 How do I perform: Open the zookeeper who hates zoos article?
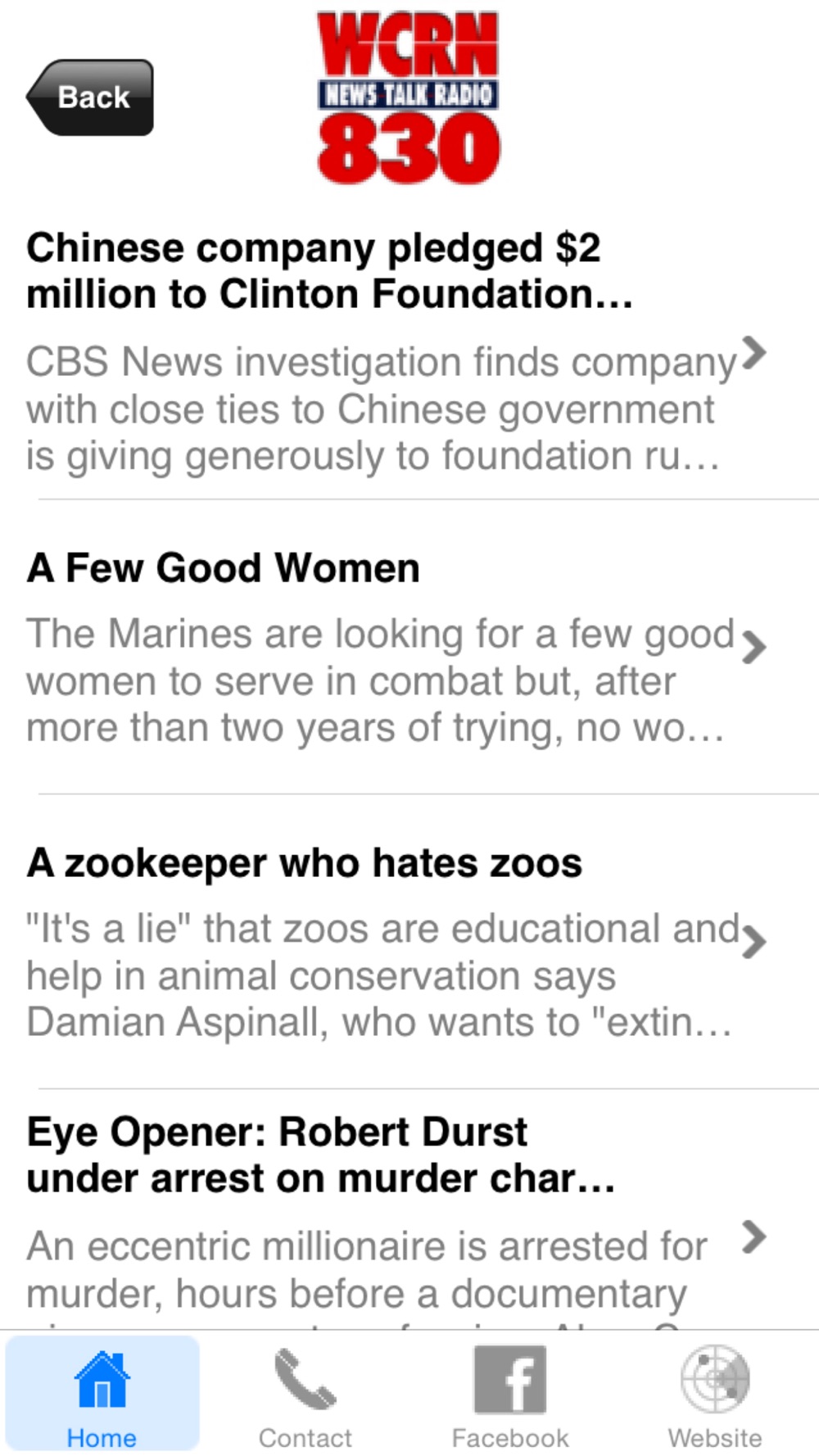[x=409, y=942]
